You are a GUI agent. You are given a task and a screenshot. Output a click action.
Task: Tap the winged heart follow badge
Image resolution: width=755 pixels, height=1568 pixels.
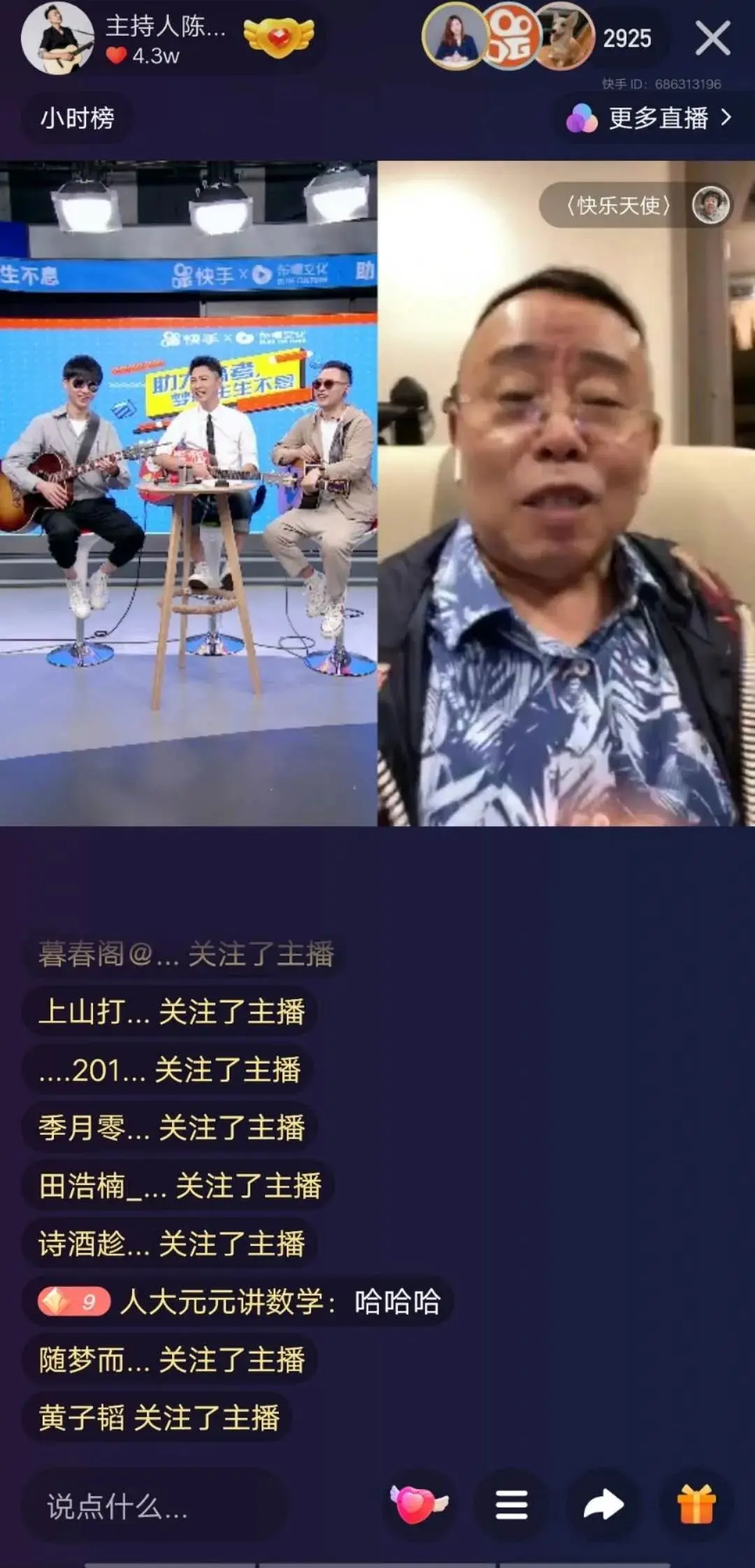278,37
